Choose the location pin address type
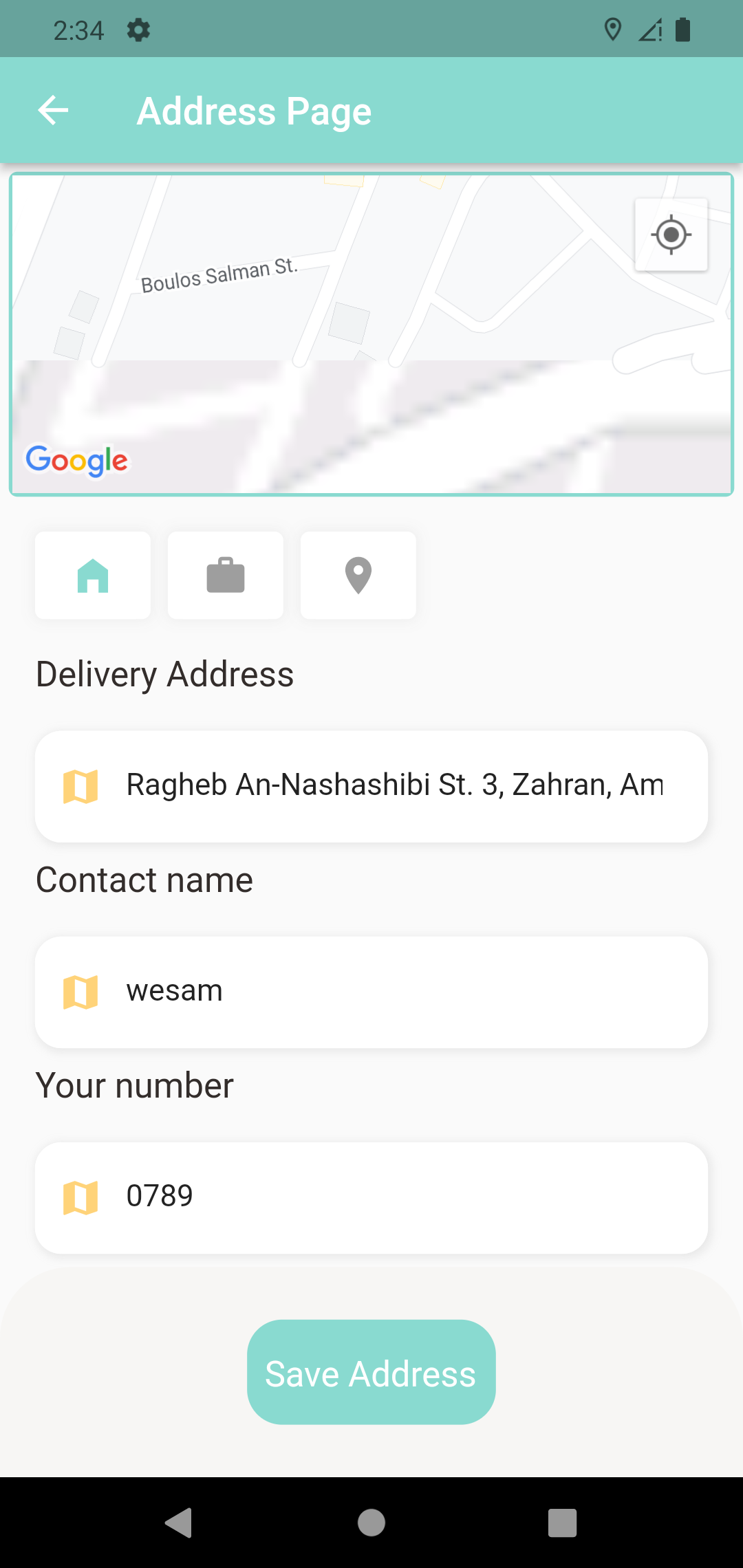Screen dimensions: 743x1568 click(x=358, y=575)
